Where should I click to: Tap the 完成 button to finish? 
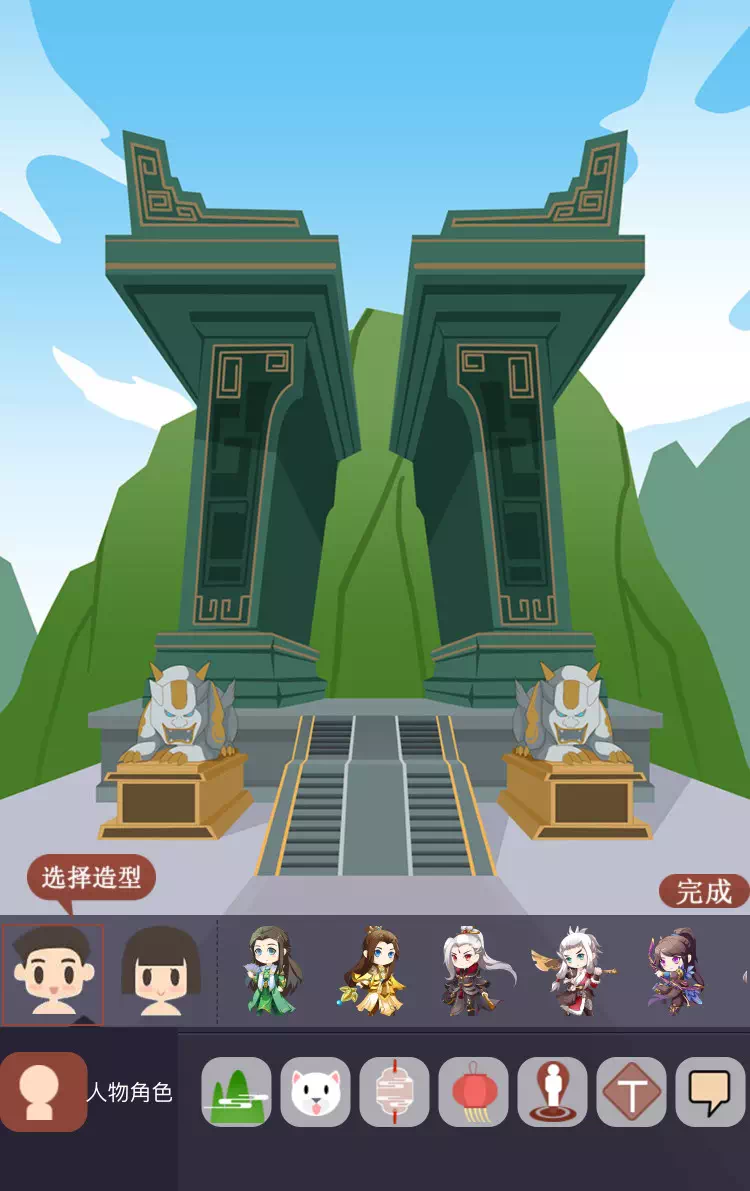click(704, 891)
